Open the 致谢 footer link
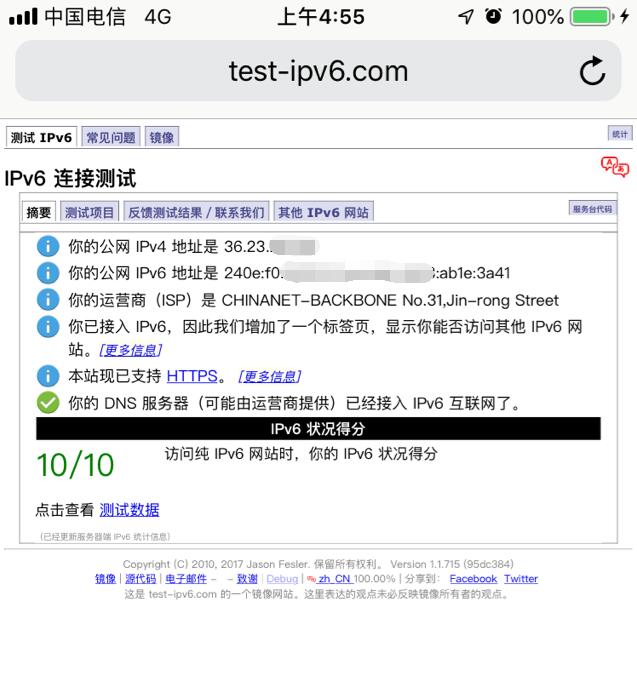Screen dimensions: 637x673 click(247, 579)
